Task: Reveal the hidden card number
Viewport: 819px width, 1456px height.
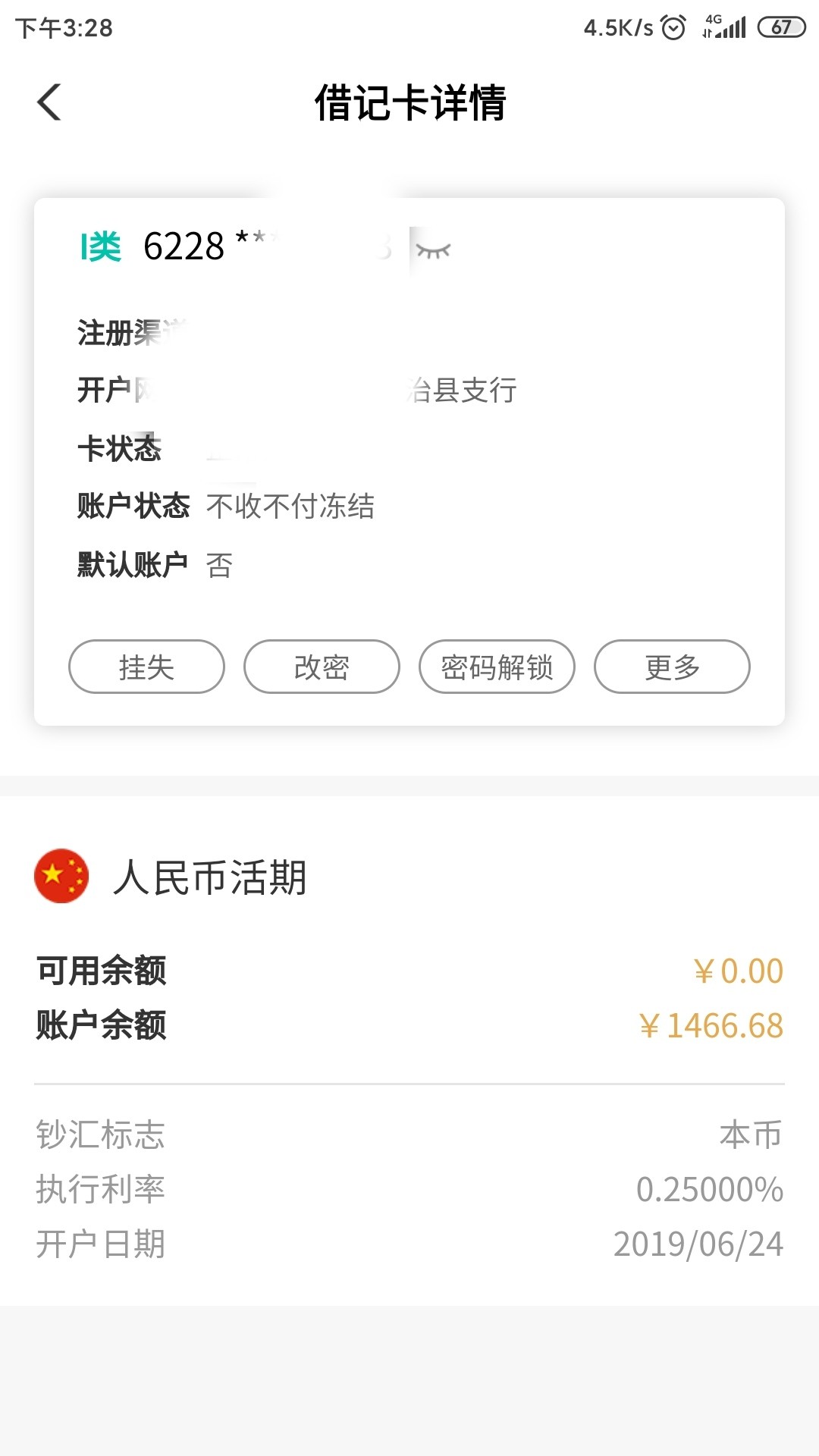Action: (x=433, y=250)
